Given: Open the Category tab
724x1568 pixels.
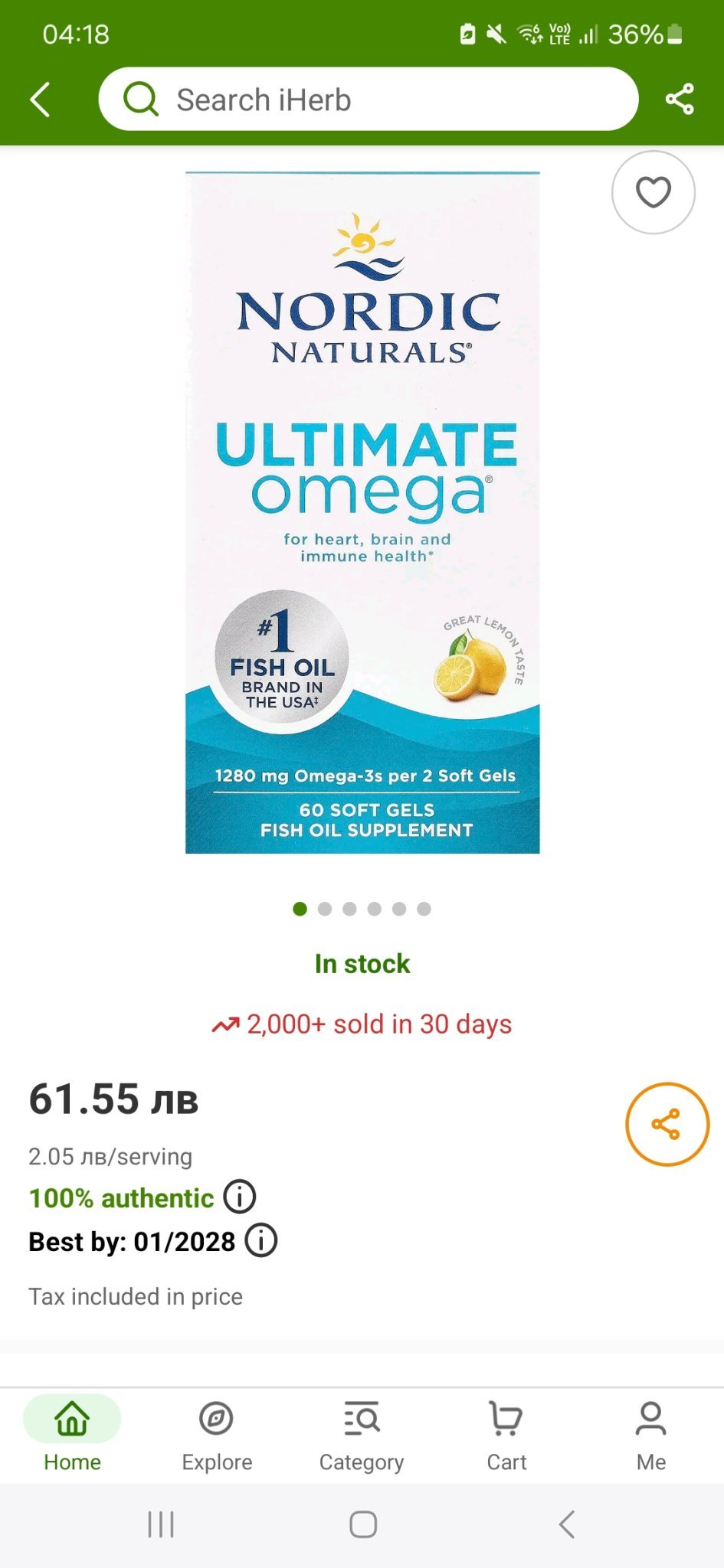Looking at the screenshot, I should 362,1432.
